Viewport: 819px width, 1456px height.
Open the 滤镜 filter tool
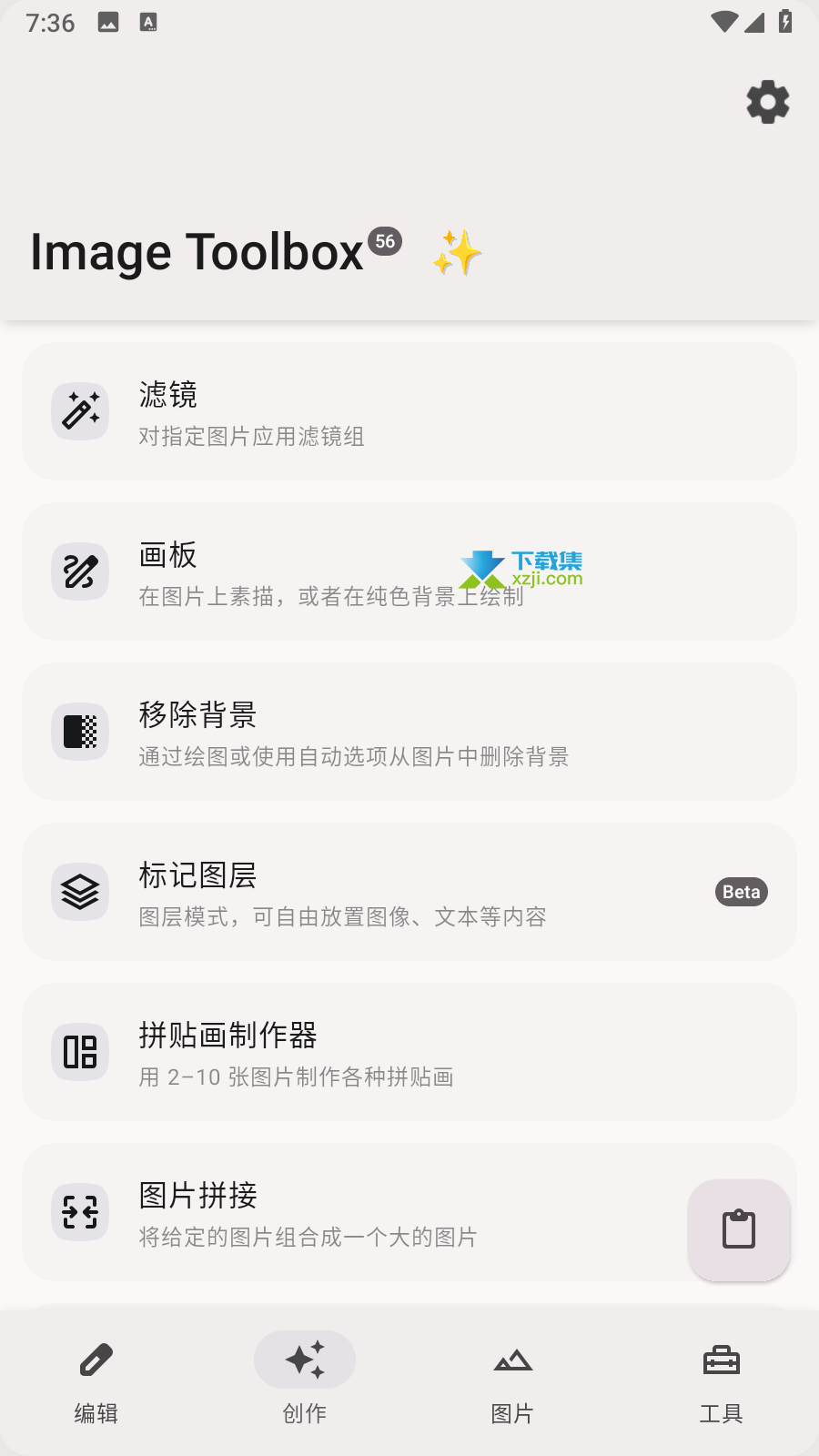pyautogui.click(x=409, y=411)
